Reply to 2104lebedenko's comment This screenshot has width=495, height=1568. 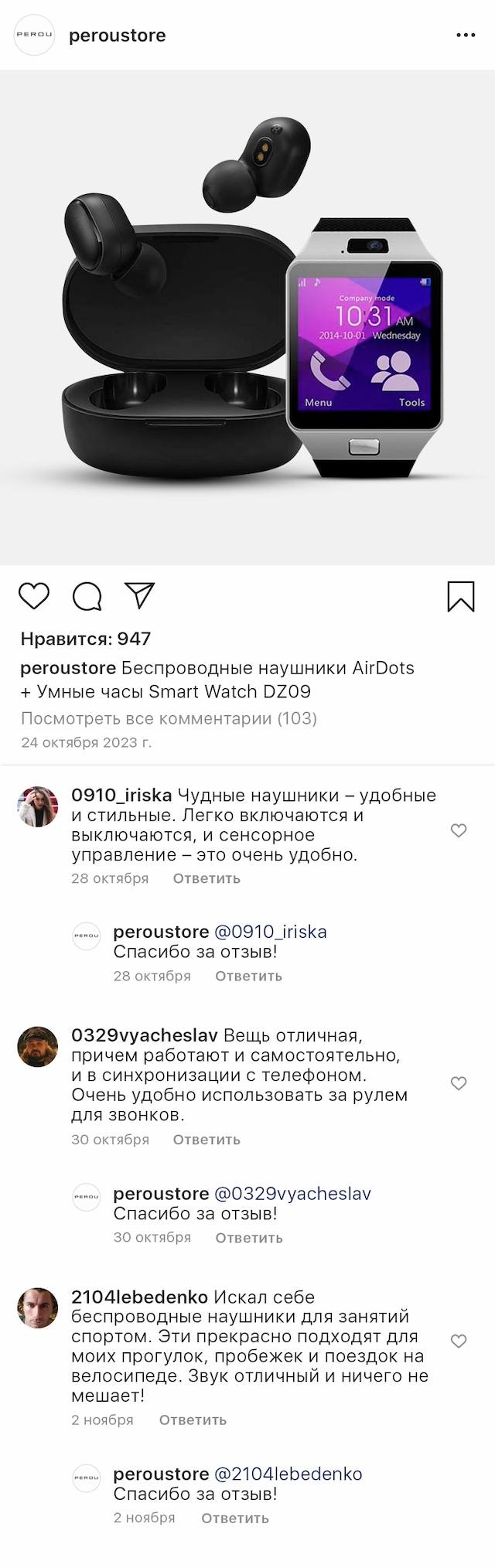click(193, 1420)
